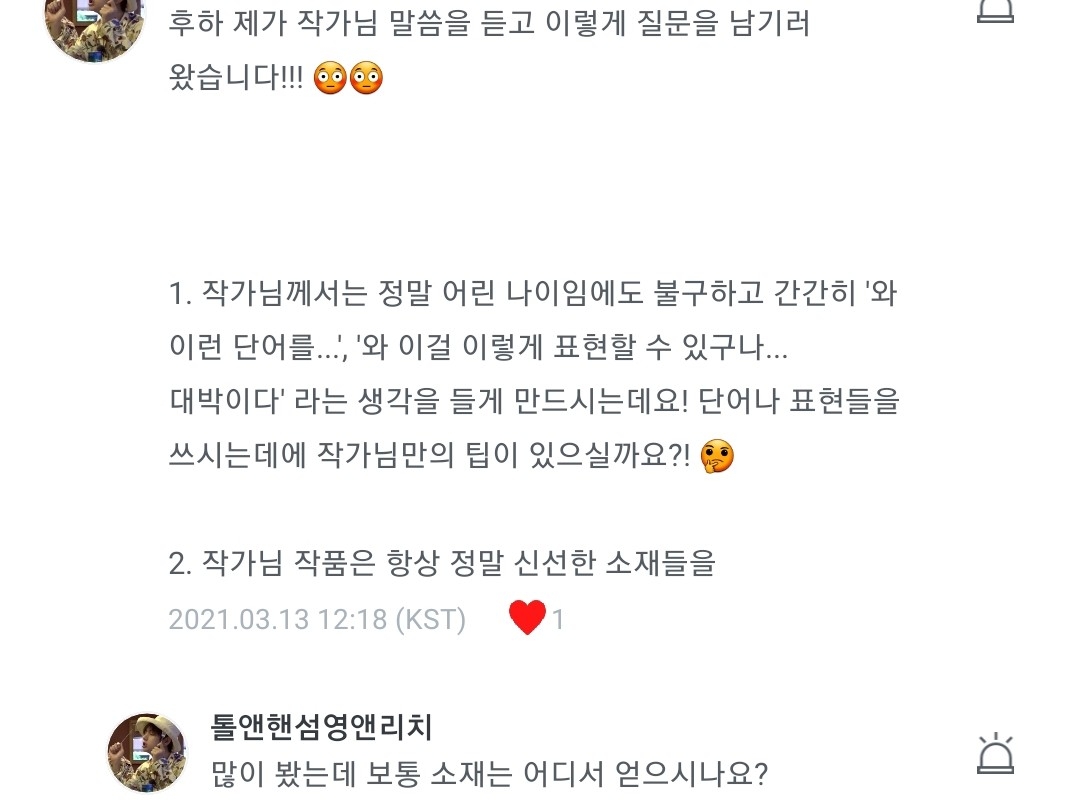Report the comment starting with 후하 제가 작가님
This screenshot has height=810, width=1080.
tap(994, 10)
